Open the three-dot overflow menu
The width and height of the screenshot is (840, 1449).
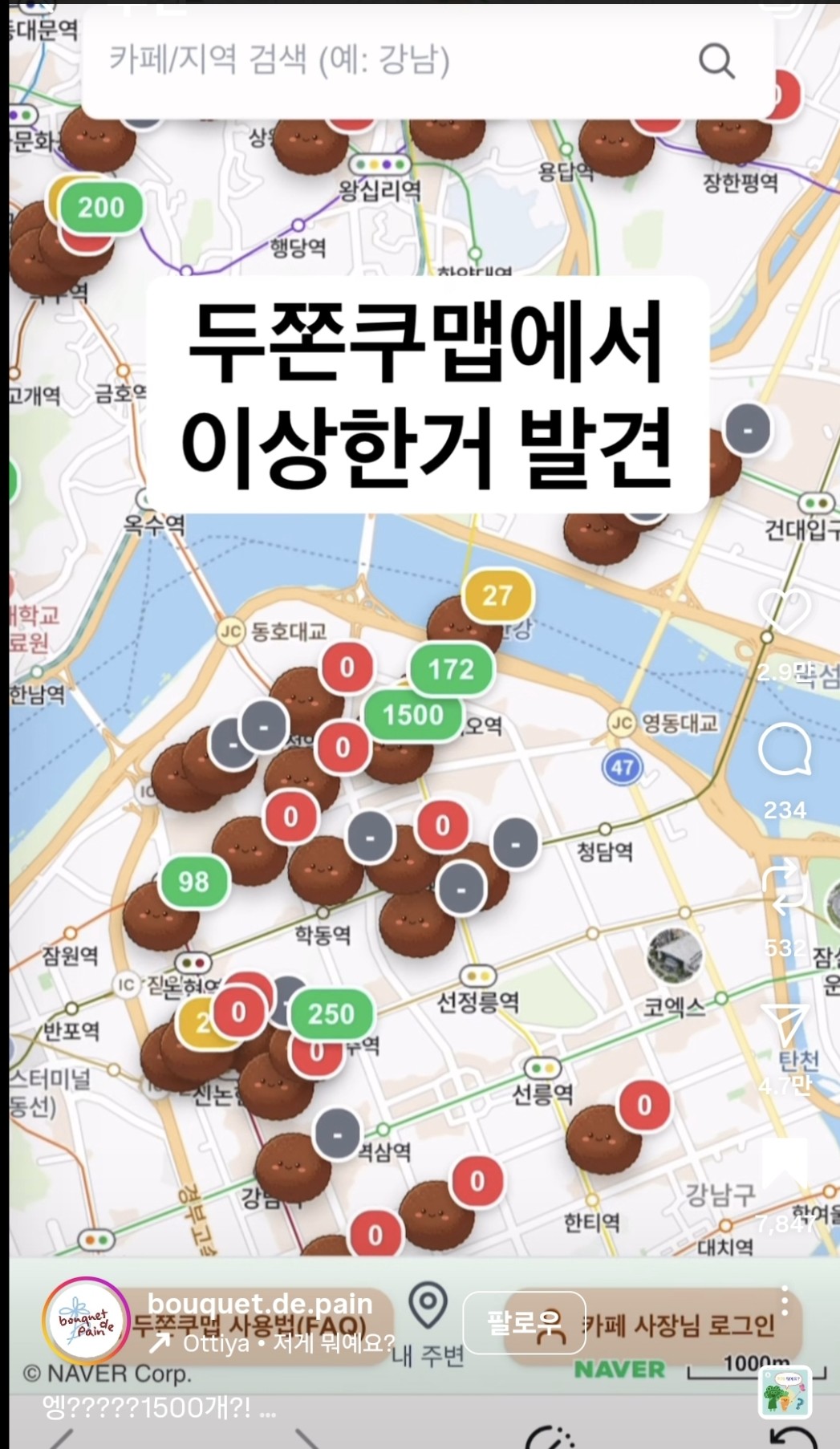tap(785, 1301)
